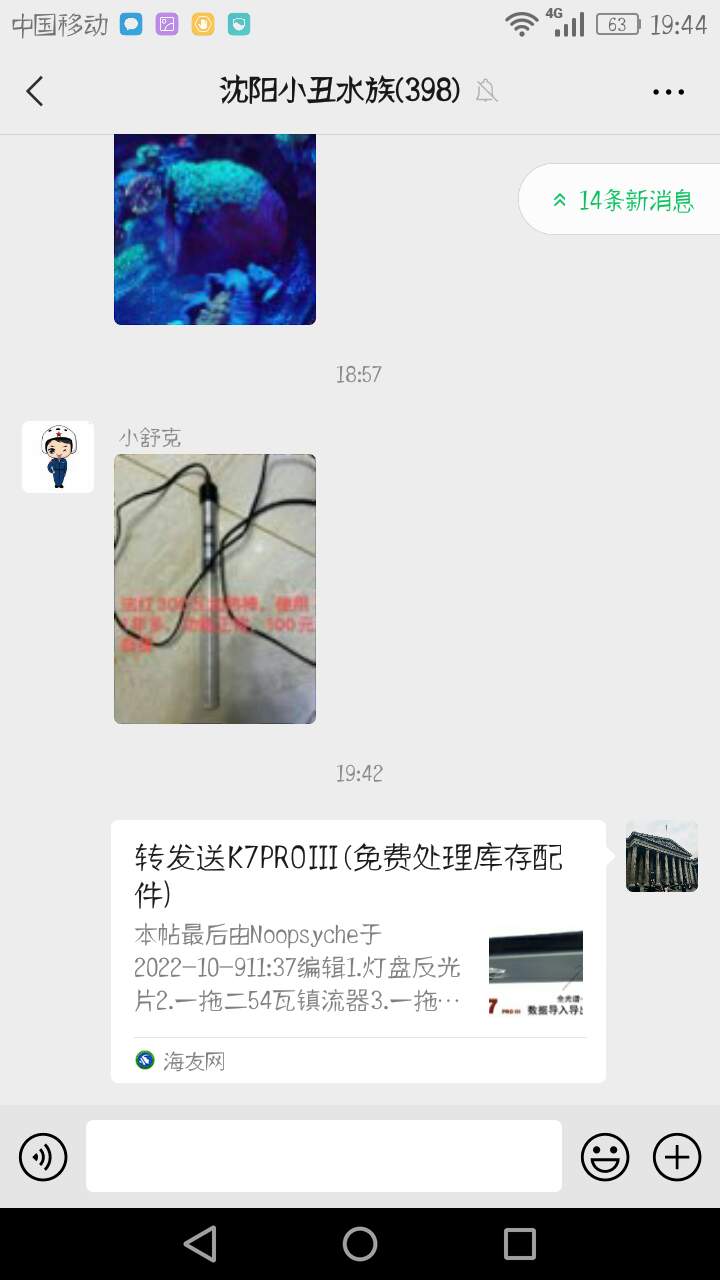This screenshot has height=1280, width=720.
Task: Open the shared K7PROIII link card
Action: point(358,950)
